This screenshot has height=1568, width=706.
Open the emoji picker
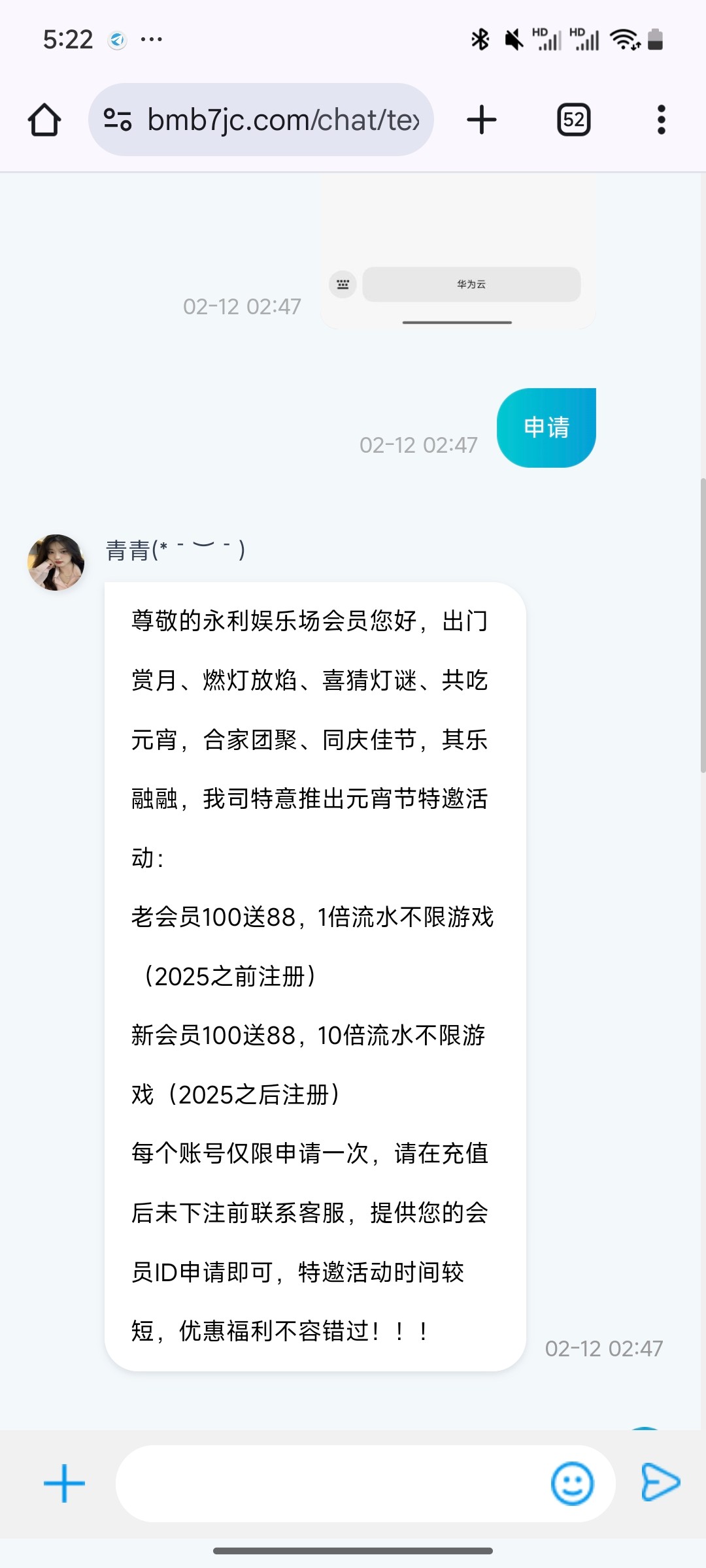click(x=572, y=1483)
